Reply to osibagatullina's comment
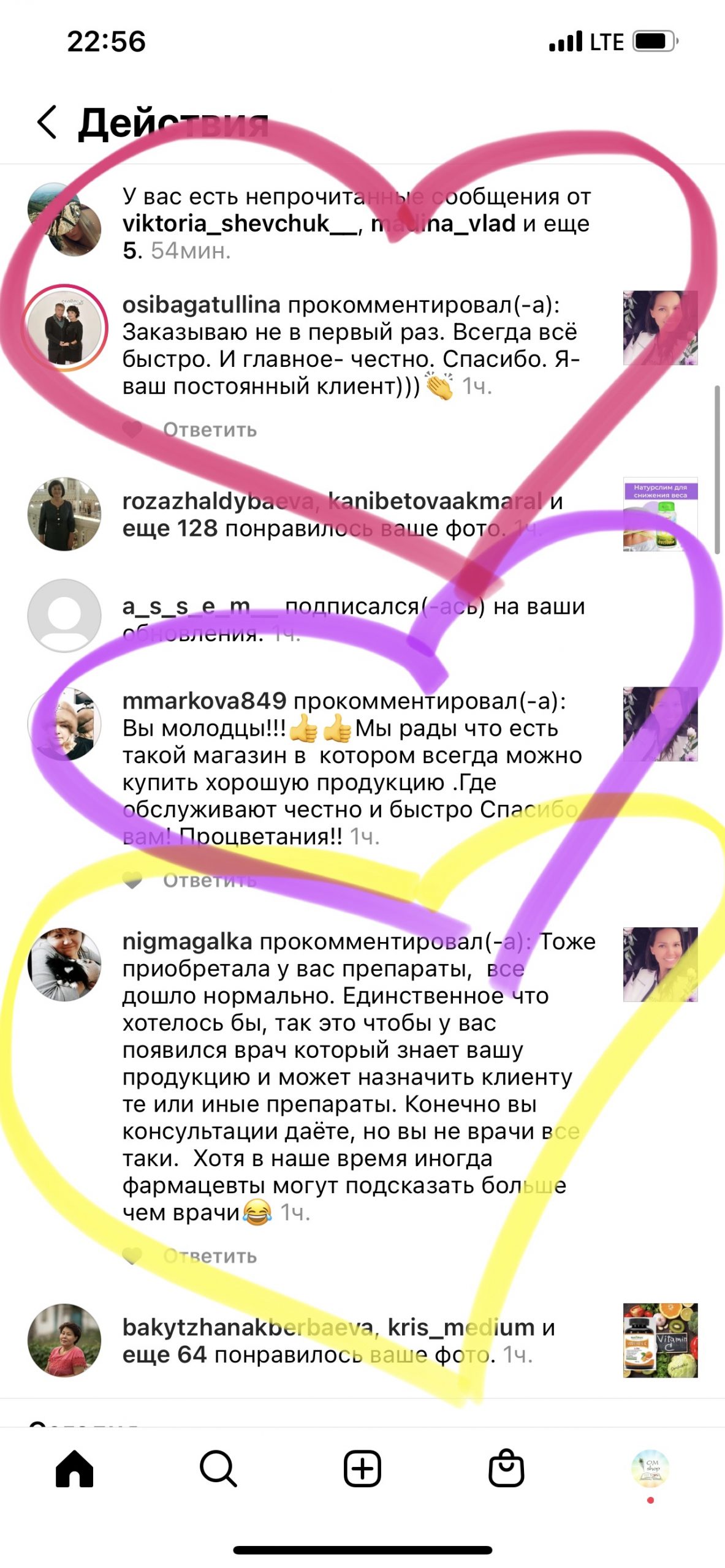This screenshot has width=725, height=1568. pos(210,430)
